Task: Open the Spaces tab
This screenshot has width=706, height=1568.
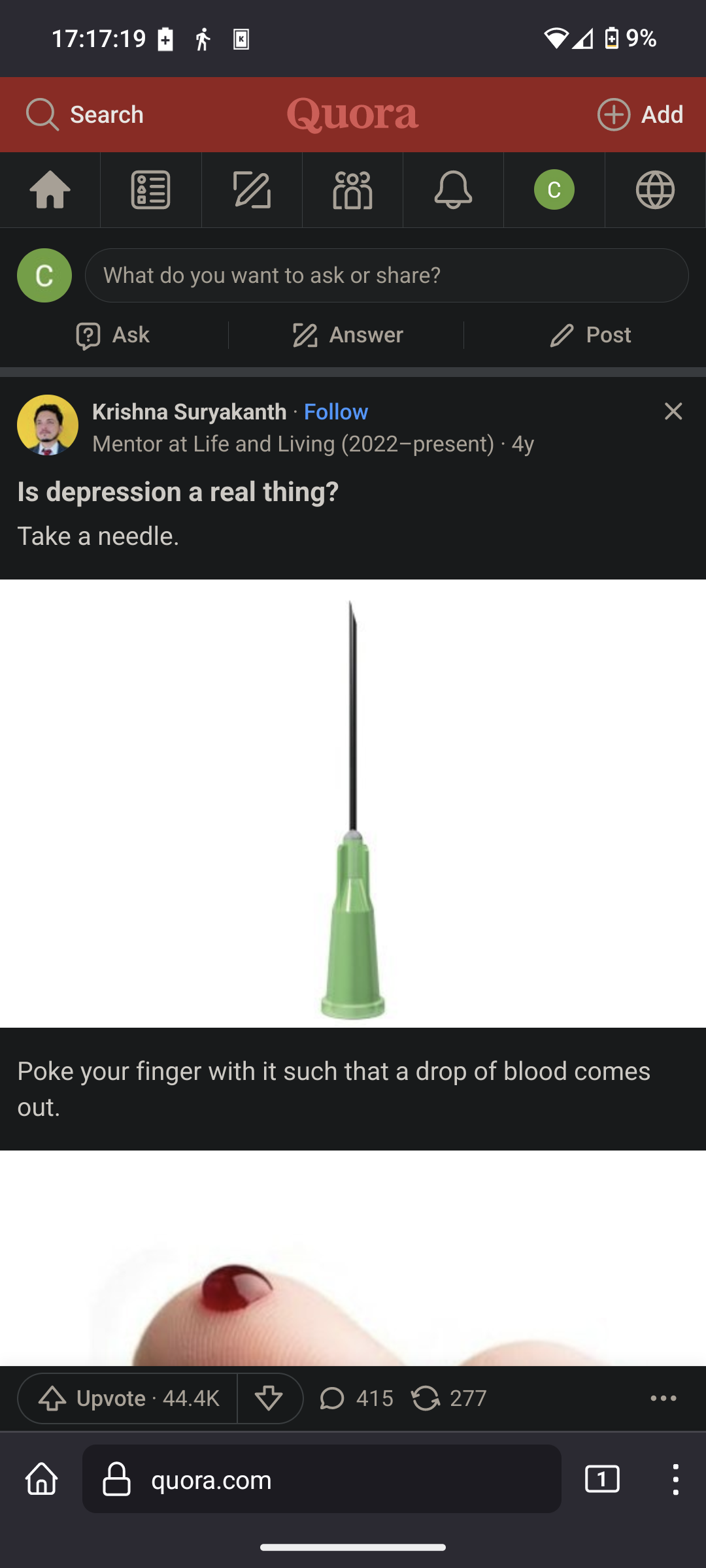Action: (x=352, y=190)
